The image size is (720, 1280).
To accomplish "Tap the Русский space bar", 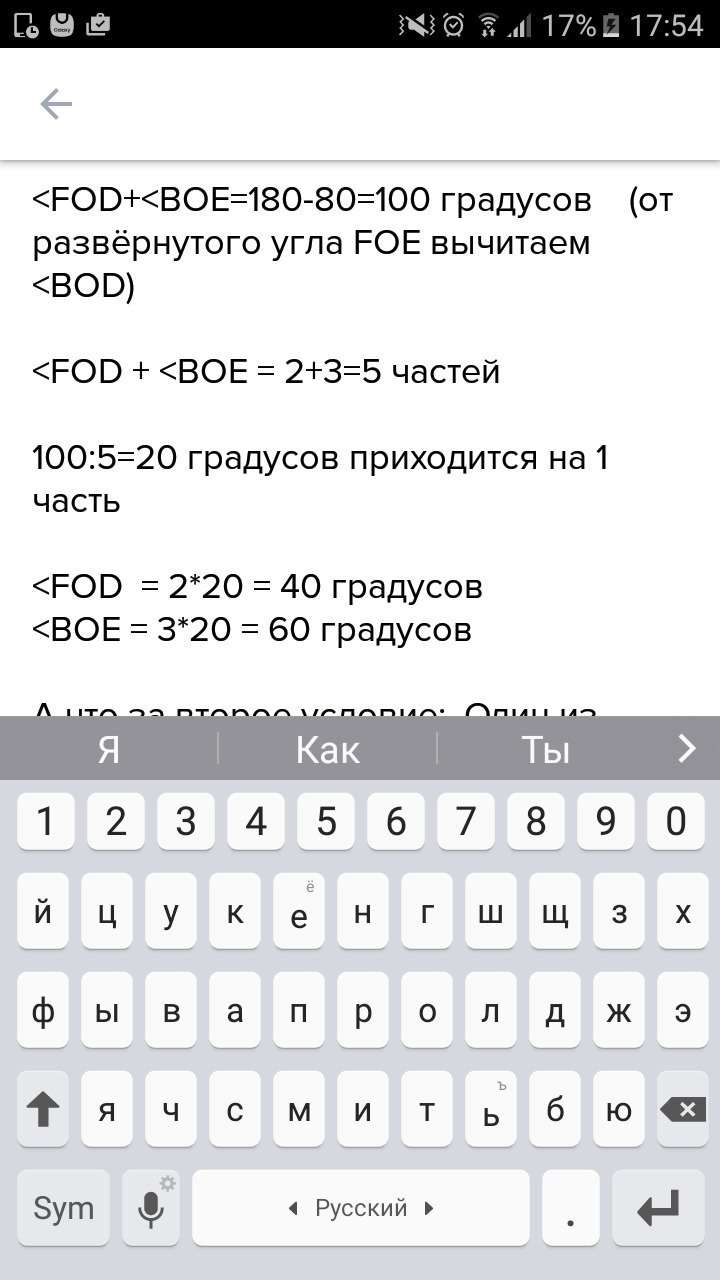I will (361, 1208).
